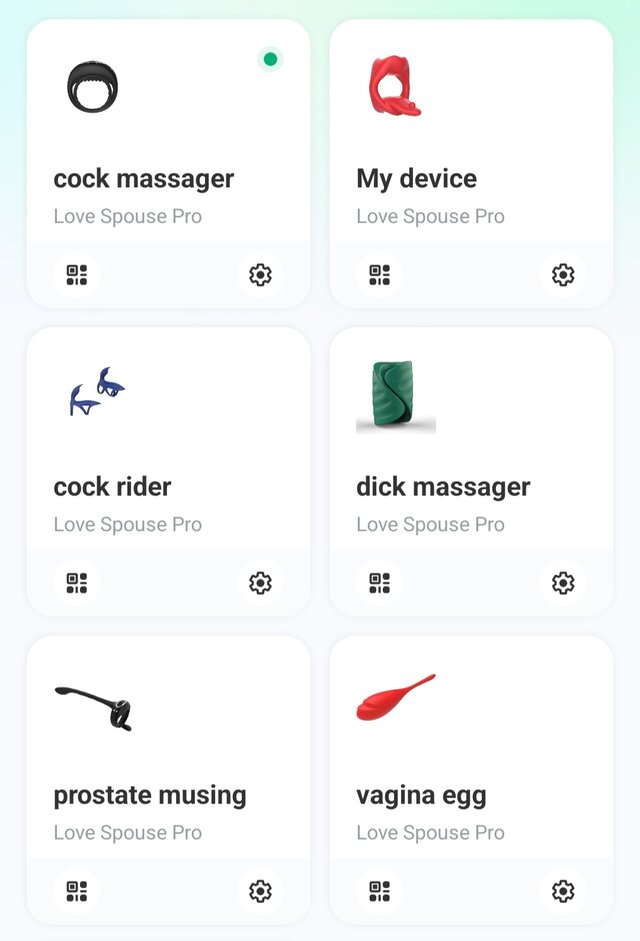Open settings gear for cock massager
Screen dimensions: 640x941
tap(260, 275)
